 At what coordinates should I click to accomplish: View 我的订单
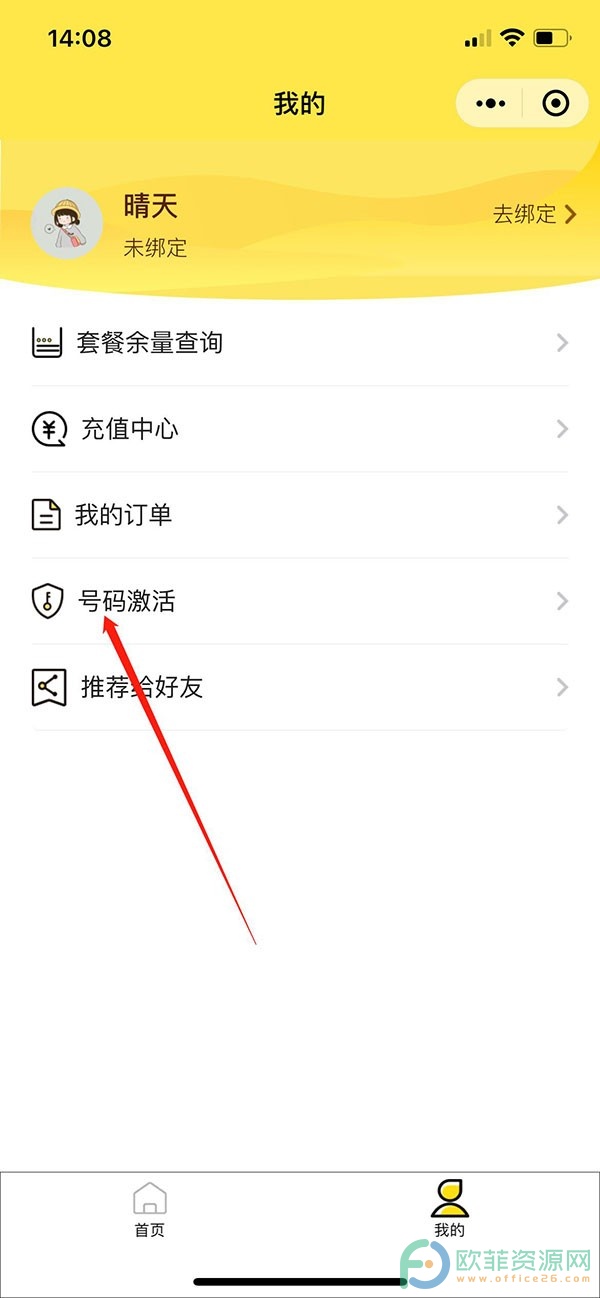[x=300, y=515]
